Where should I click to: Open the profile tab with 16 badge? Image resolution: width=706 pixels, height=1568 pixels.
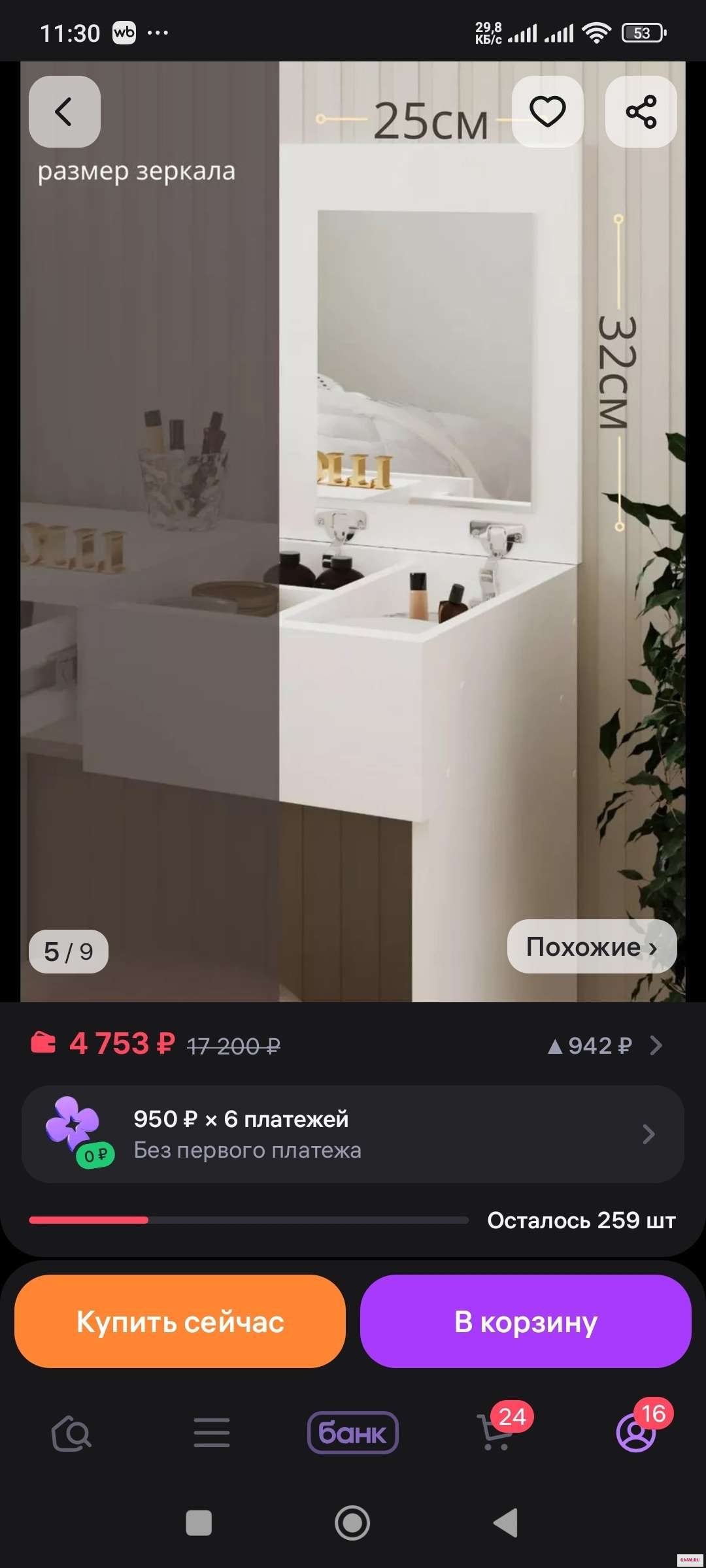pos(636,1433)
